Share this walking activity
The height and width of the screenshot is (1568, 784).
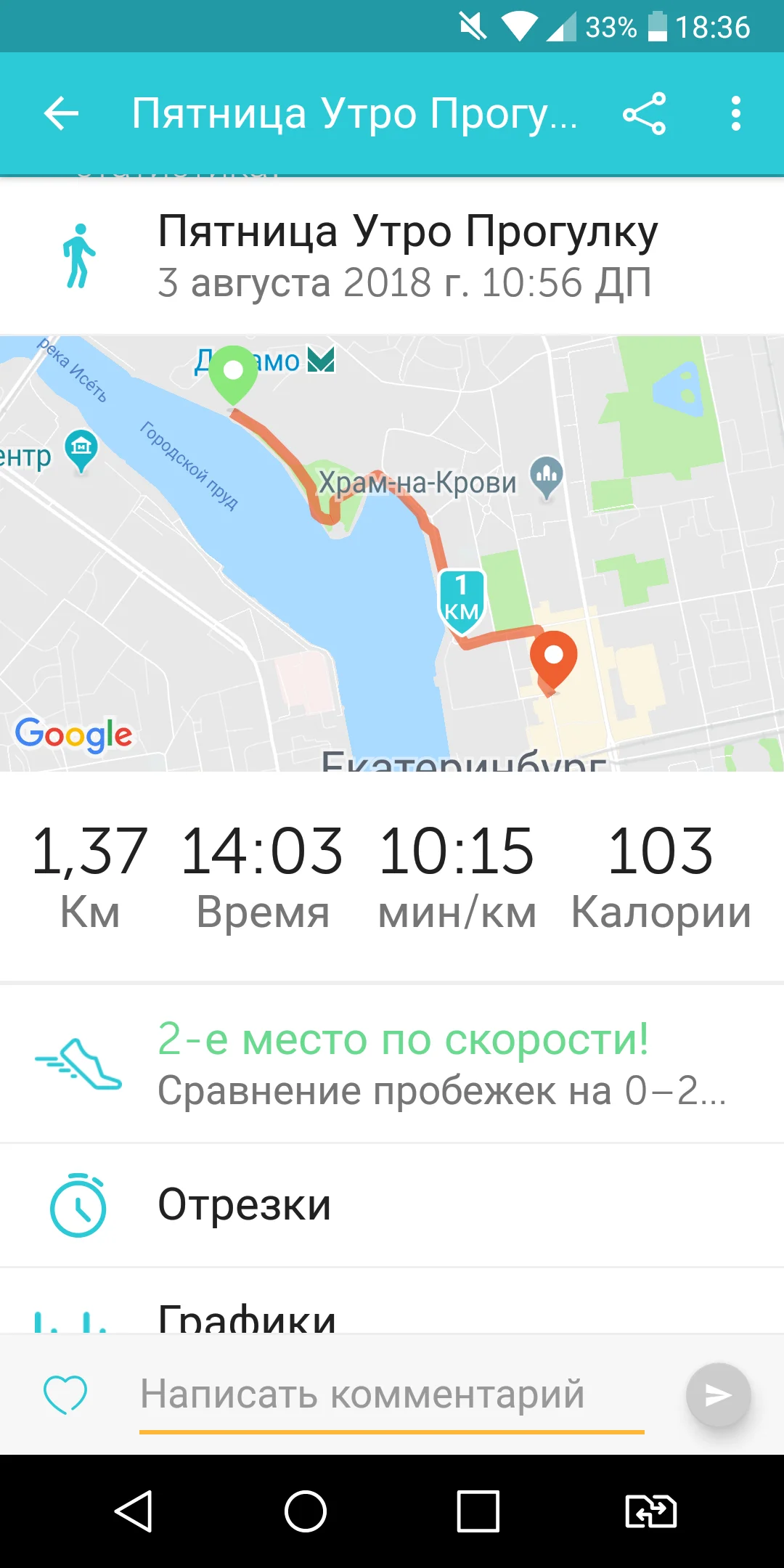[x=644, y=113]
